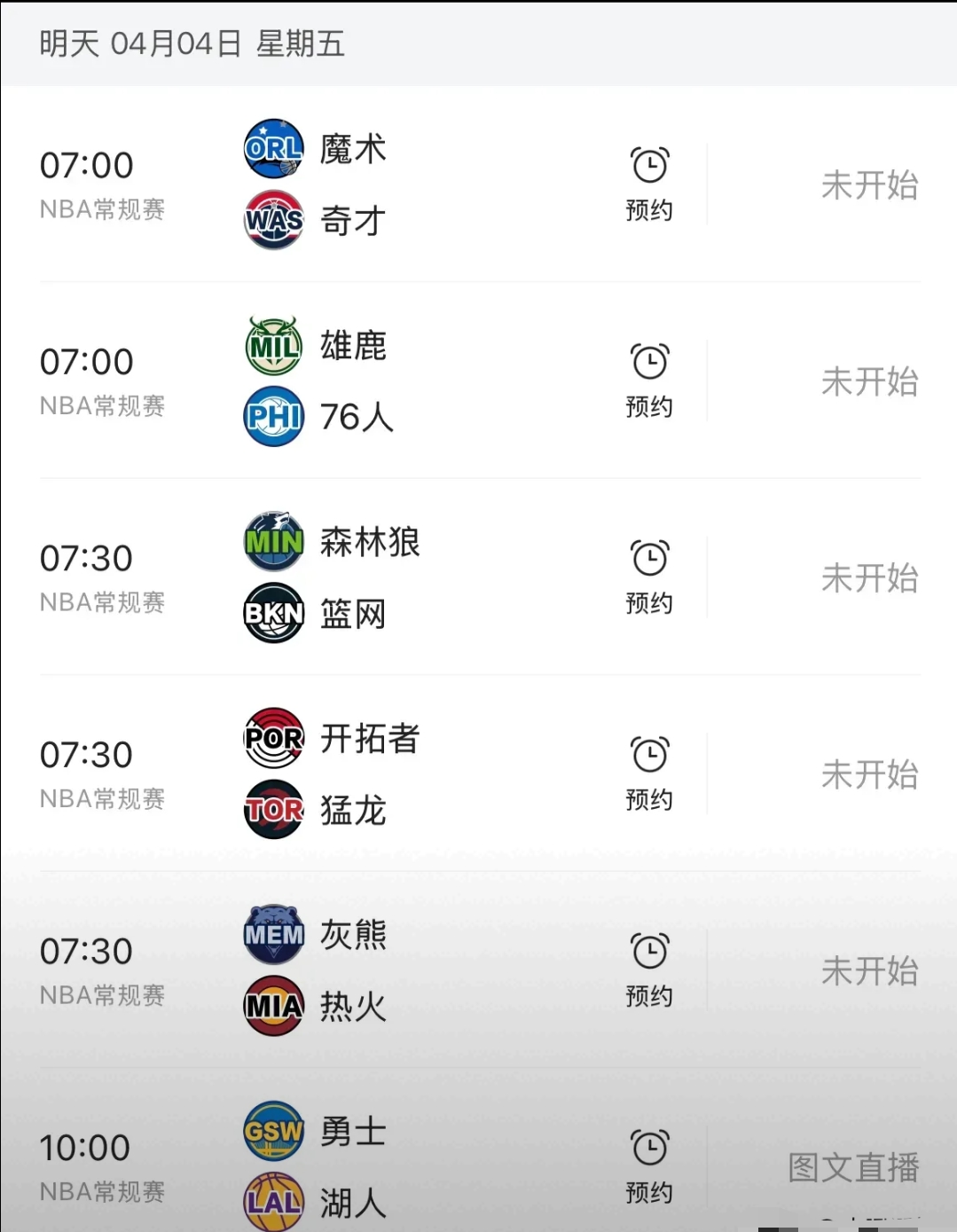
Task: Expand the 灰熊 vs 热火 match details
Action: pos(479,969)
